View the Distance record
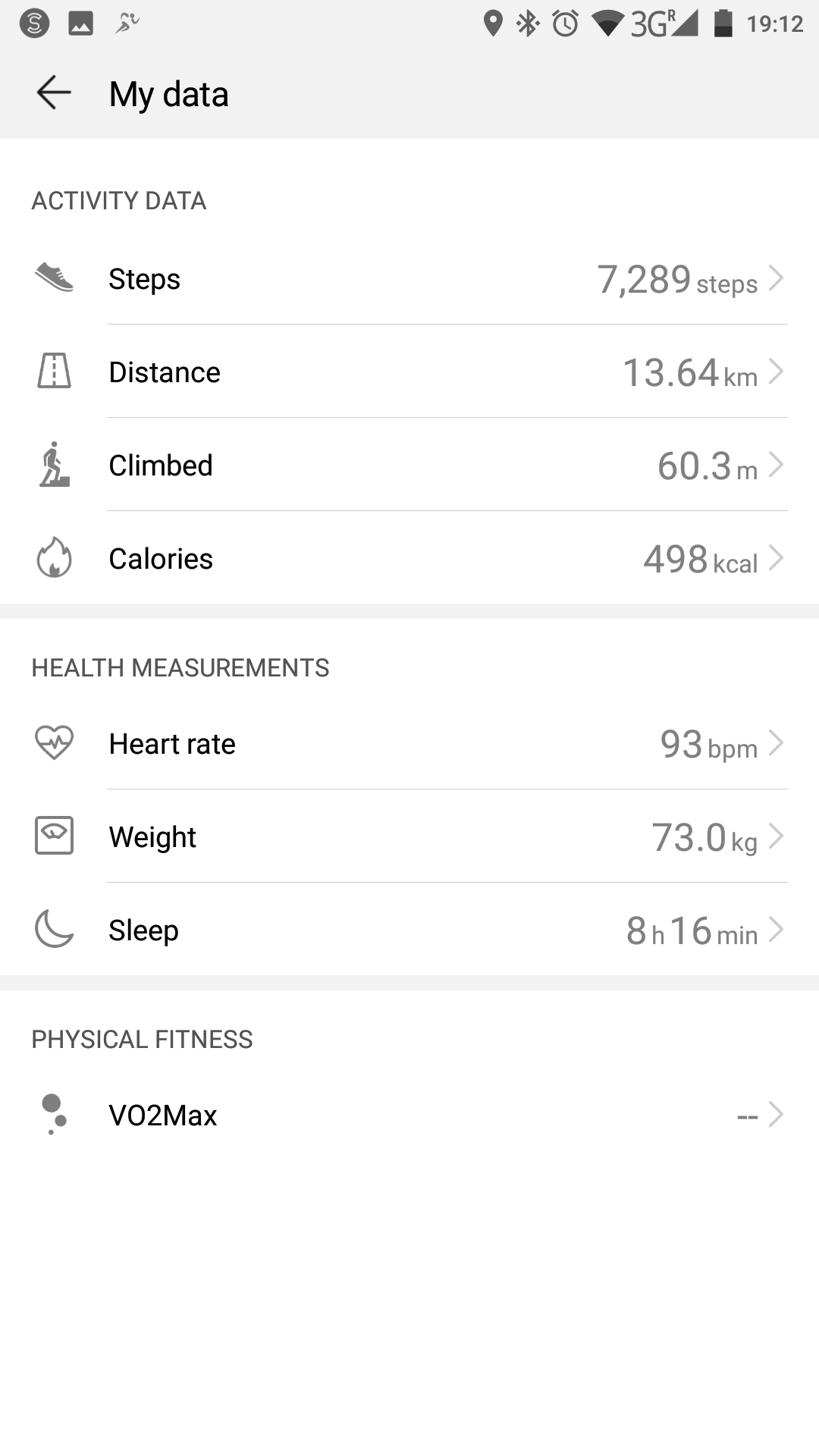 409,372
